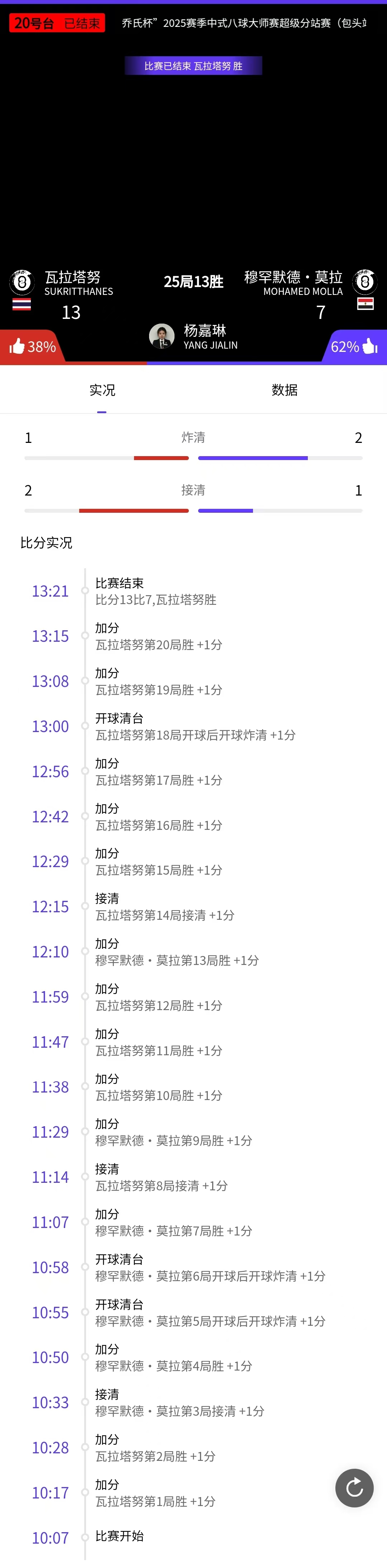Select the 实况 tab
Image resolution: width=387 pixels, height=1568 pixels.
pos(102,390)
